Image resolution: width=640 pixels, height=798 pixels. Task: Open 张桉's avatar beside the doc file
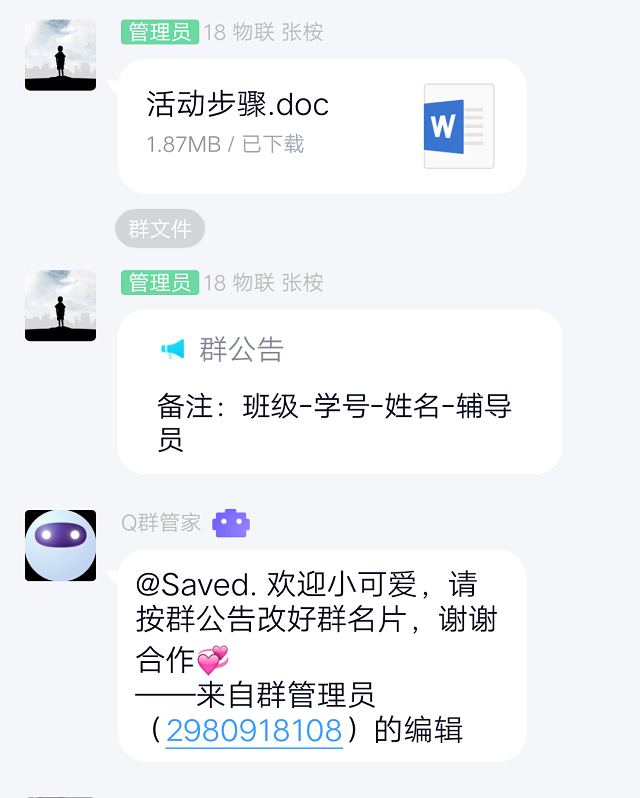click(60, 55)
